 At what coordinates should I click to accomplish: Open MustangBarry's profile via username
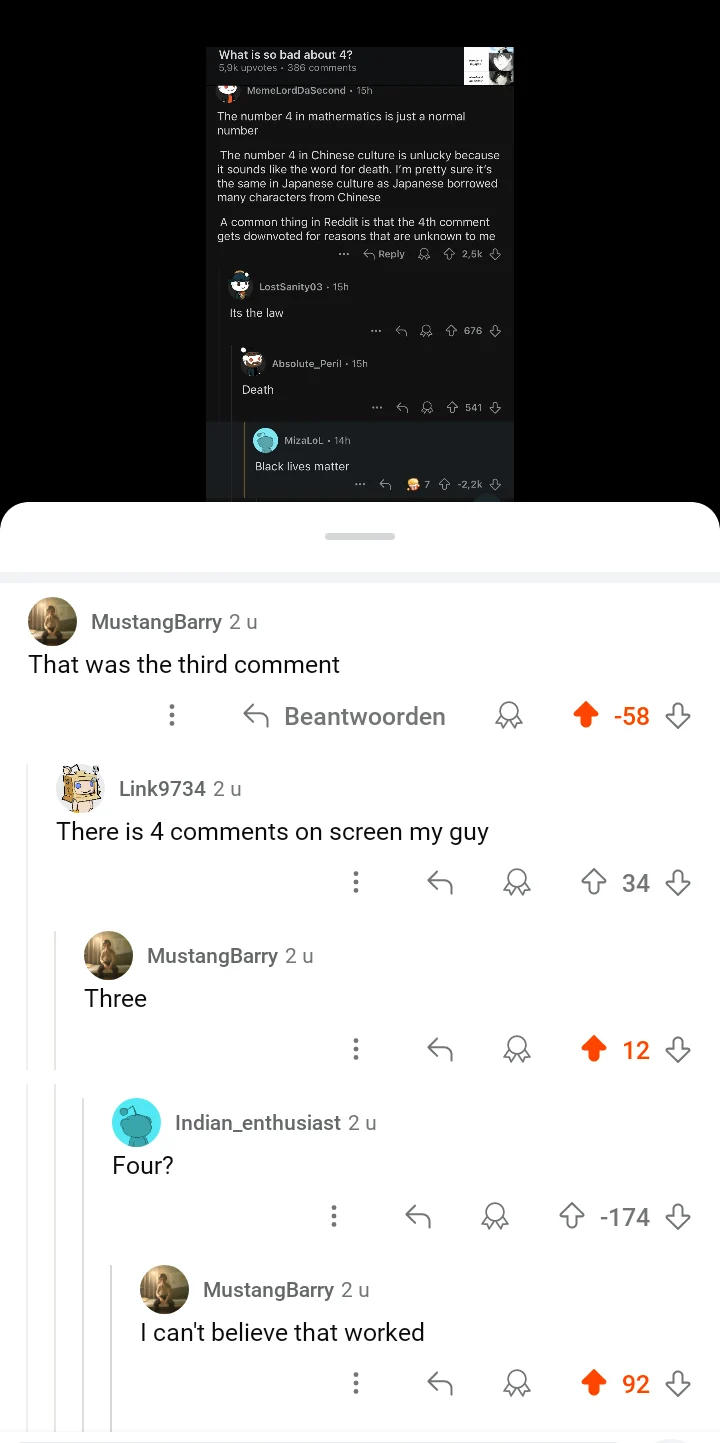coord(156,621)
